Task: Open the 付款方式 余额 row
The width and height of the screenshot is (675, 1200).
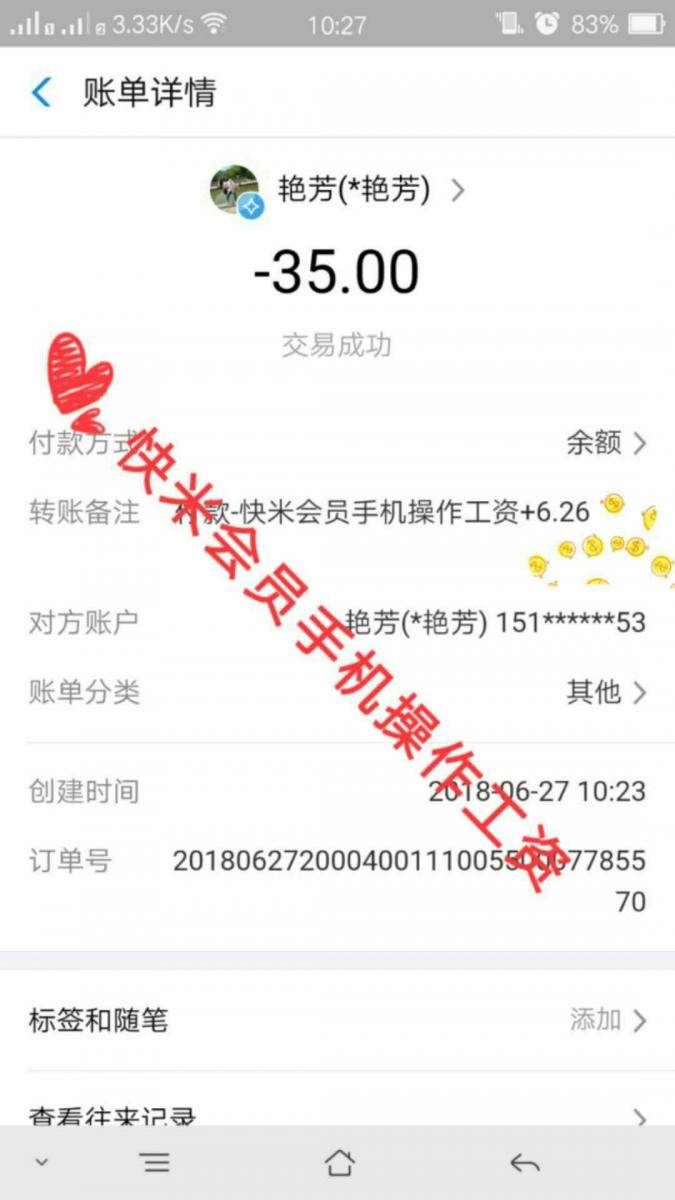Action: click(606, 443)
